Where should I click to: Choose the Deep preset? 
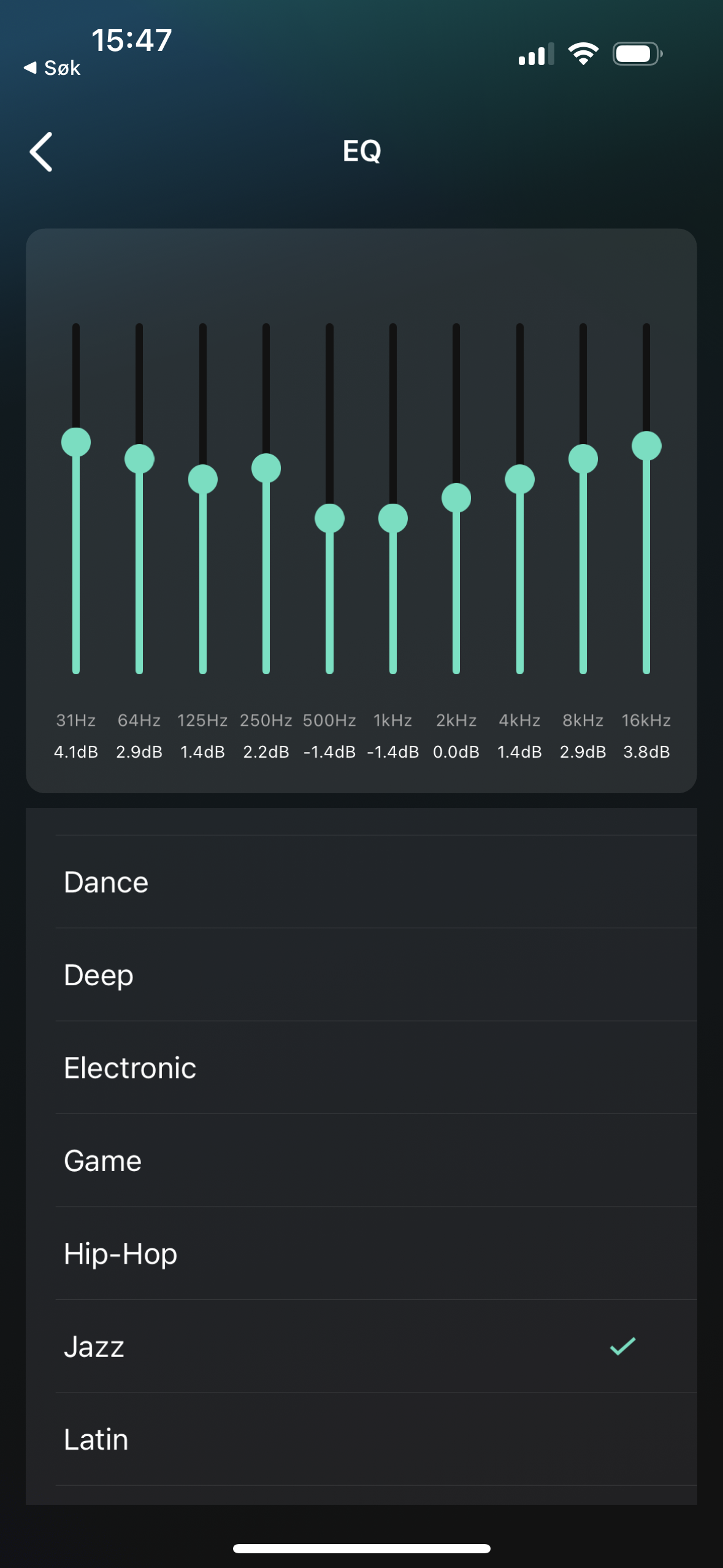point(362,975)
